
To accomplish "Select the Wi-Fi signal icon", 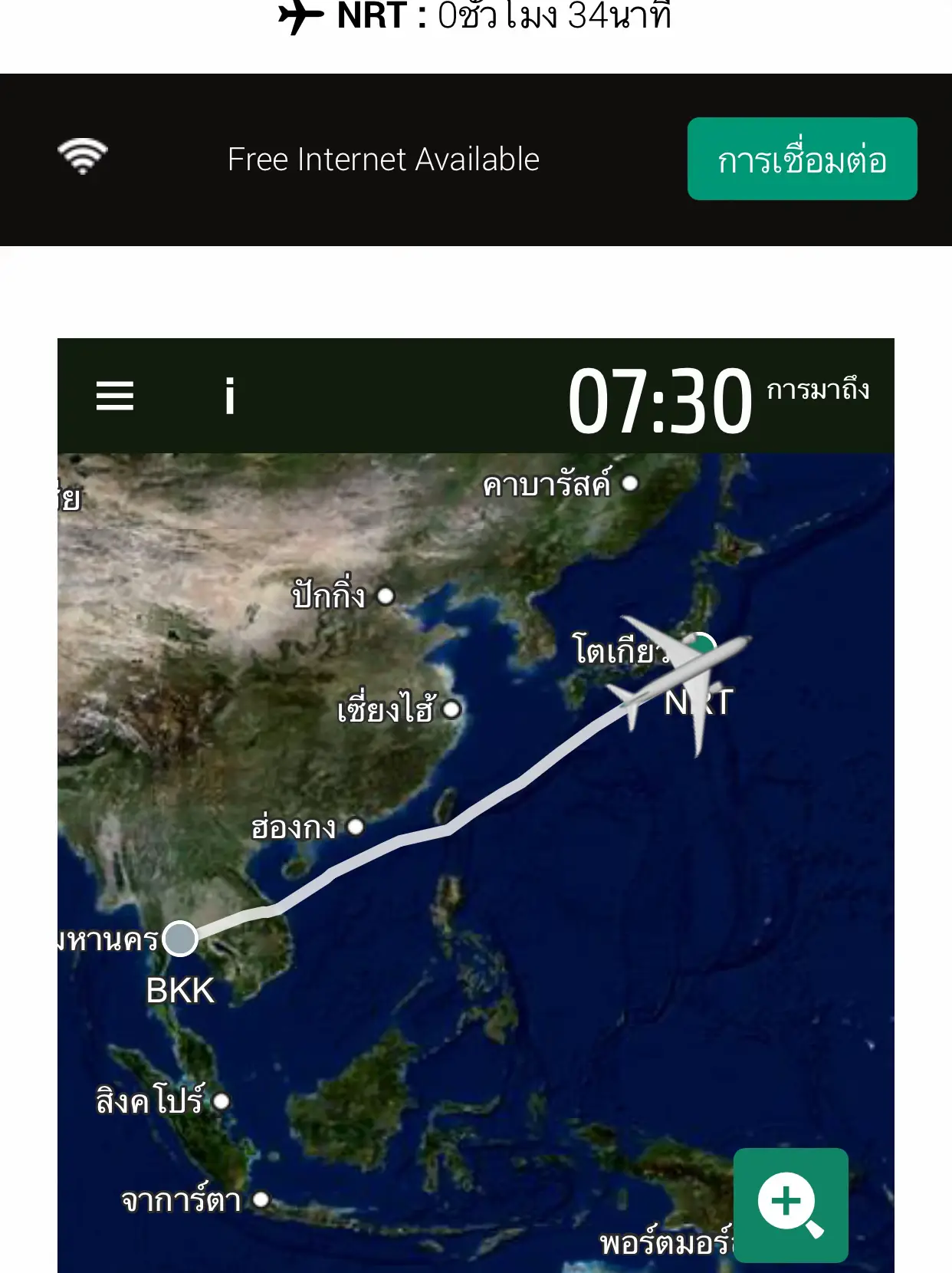I will coord(80,156).
